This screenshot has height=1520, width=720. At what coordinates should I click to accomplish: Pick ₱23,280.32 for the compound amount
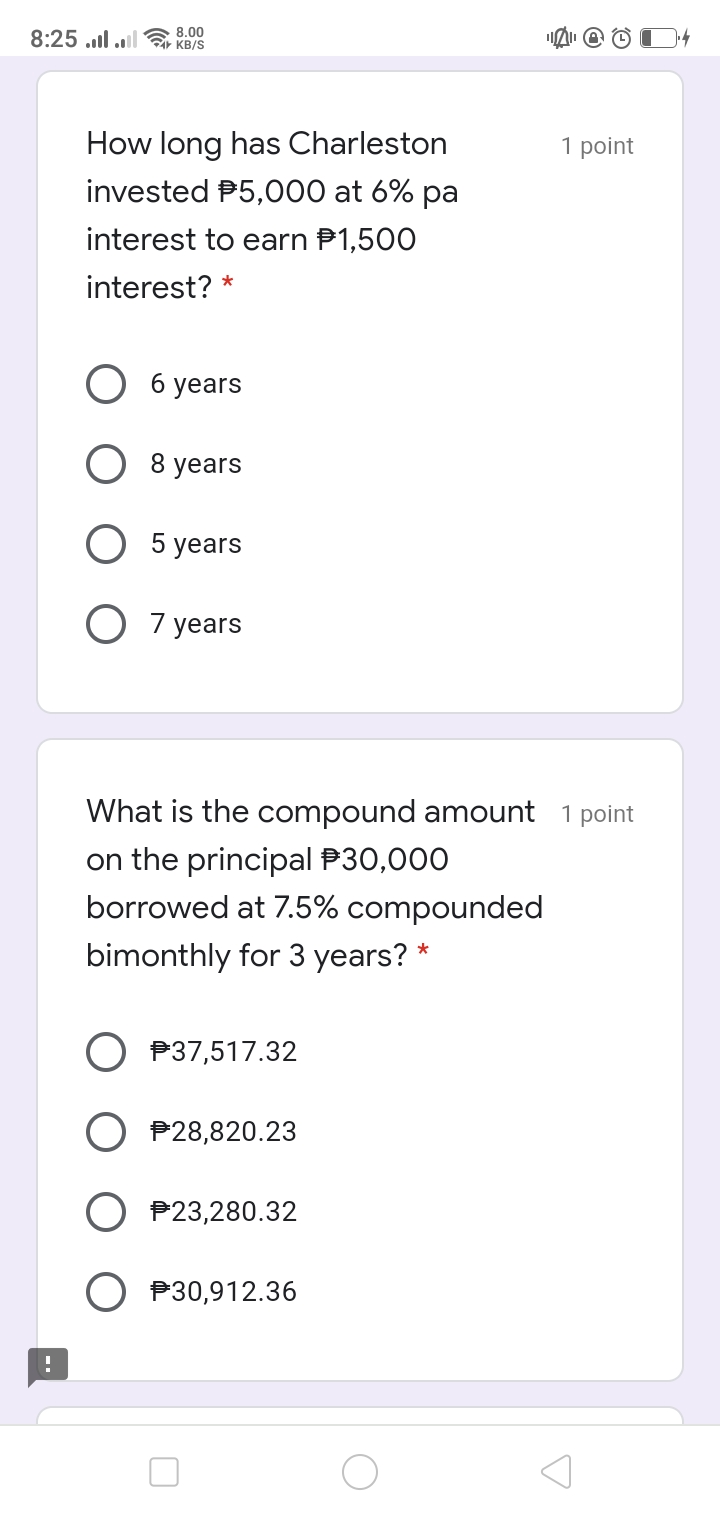(x=106, y=1212)
